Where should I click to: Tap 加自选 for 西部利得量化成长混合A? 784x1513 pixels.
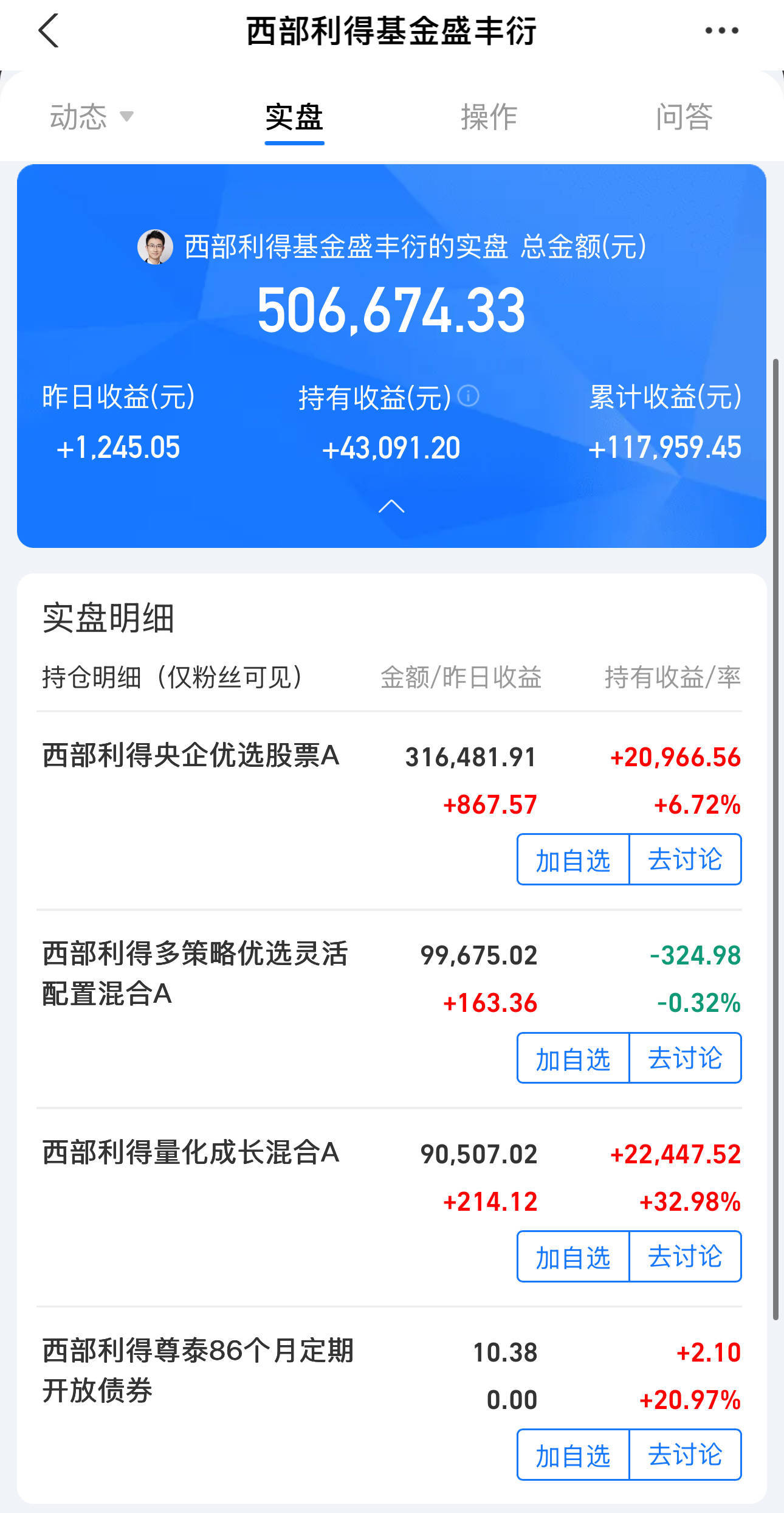[x=573, y=1256]
